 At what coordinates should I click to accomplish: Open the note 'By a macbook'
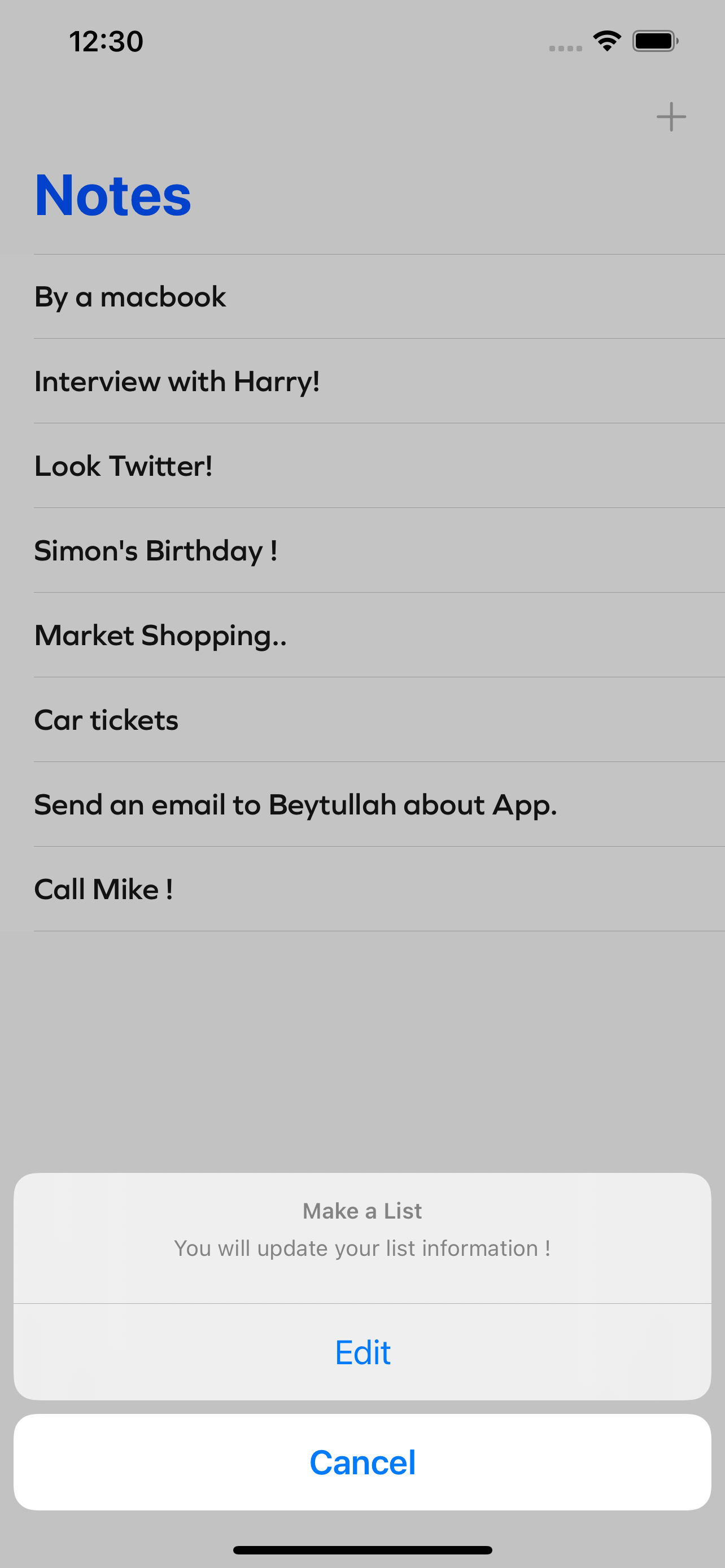point(130,296)
